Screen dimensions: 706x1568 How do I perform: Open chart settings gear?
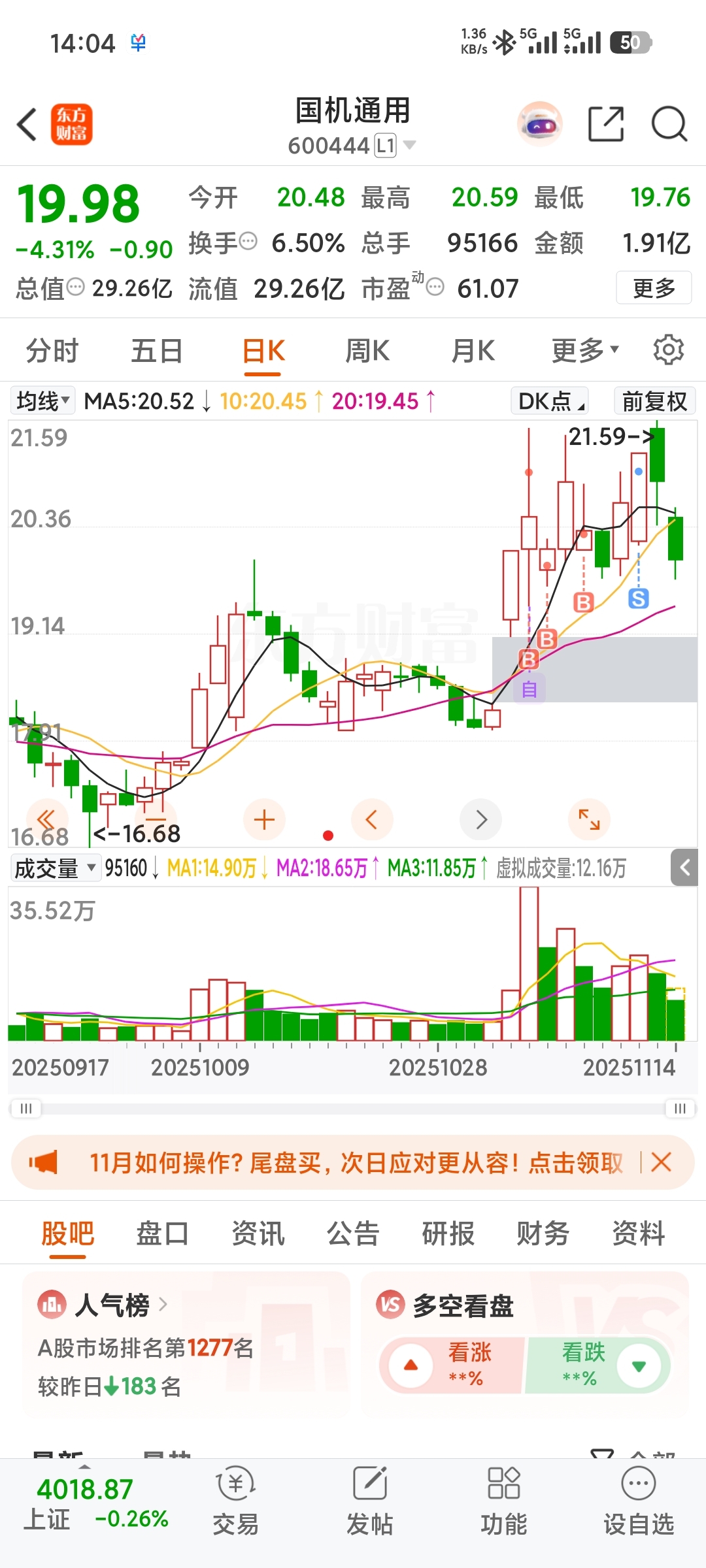668,350
